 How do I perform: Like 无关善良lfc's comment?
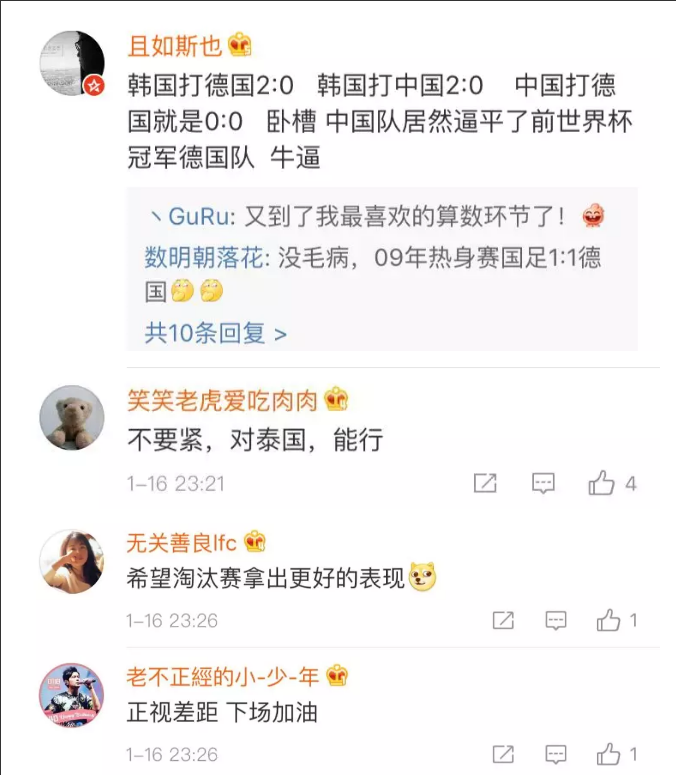coord(609,621)
